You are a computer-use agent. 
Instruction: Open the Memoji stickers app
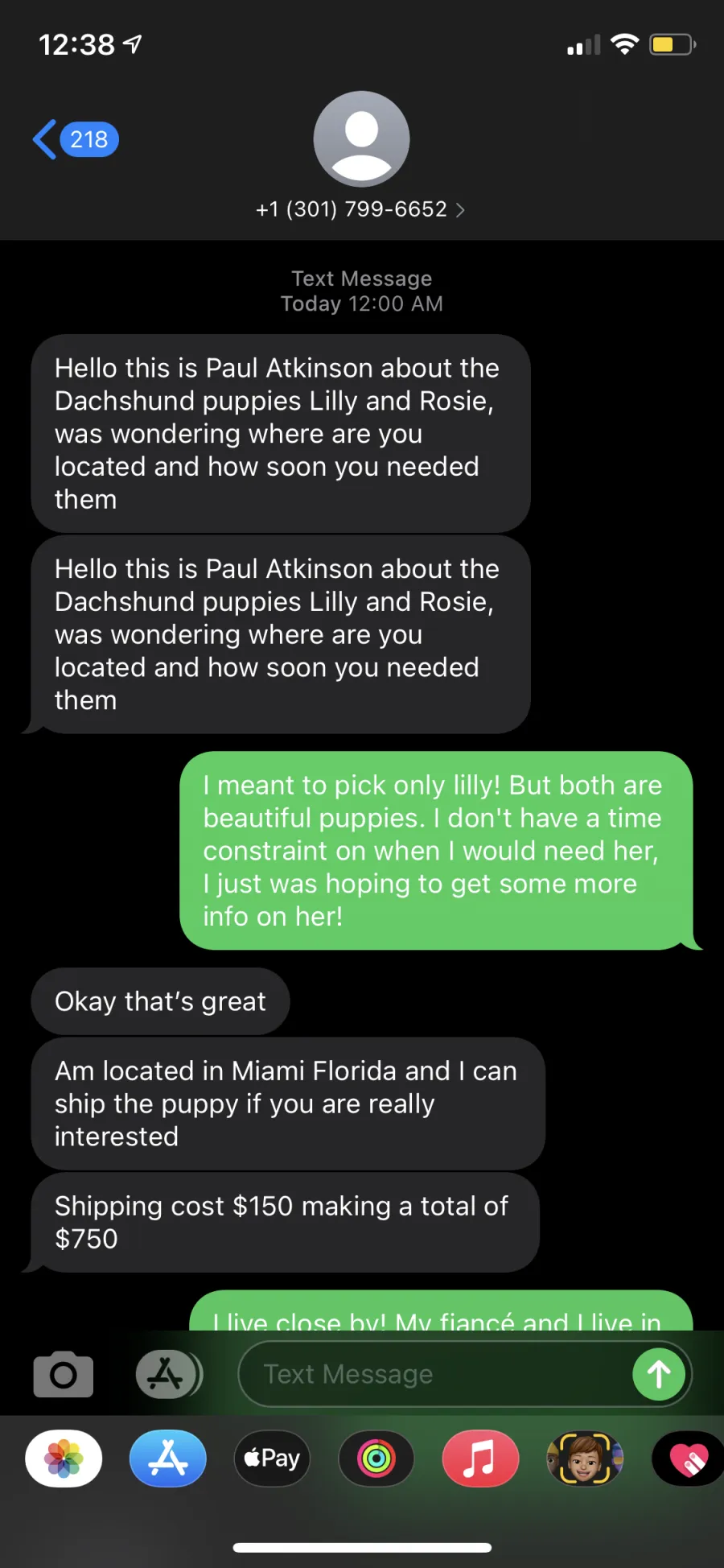(x=585, y=1459)
